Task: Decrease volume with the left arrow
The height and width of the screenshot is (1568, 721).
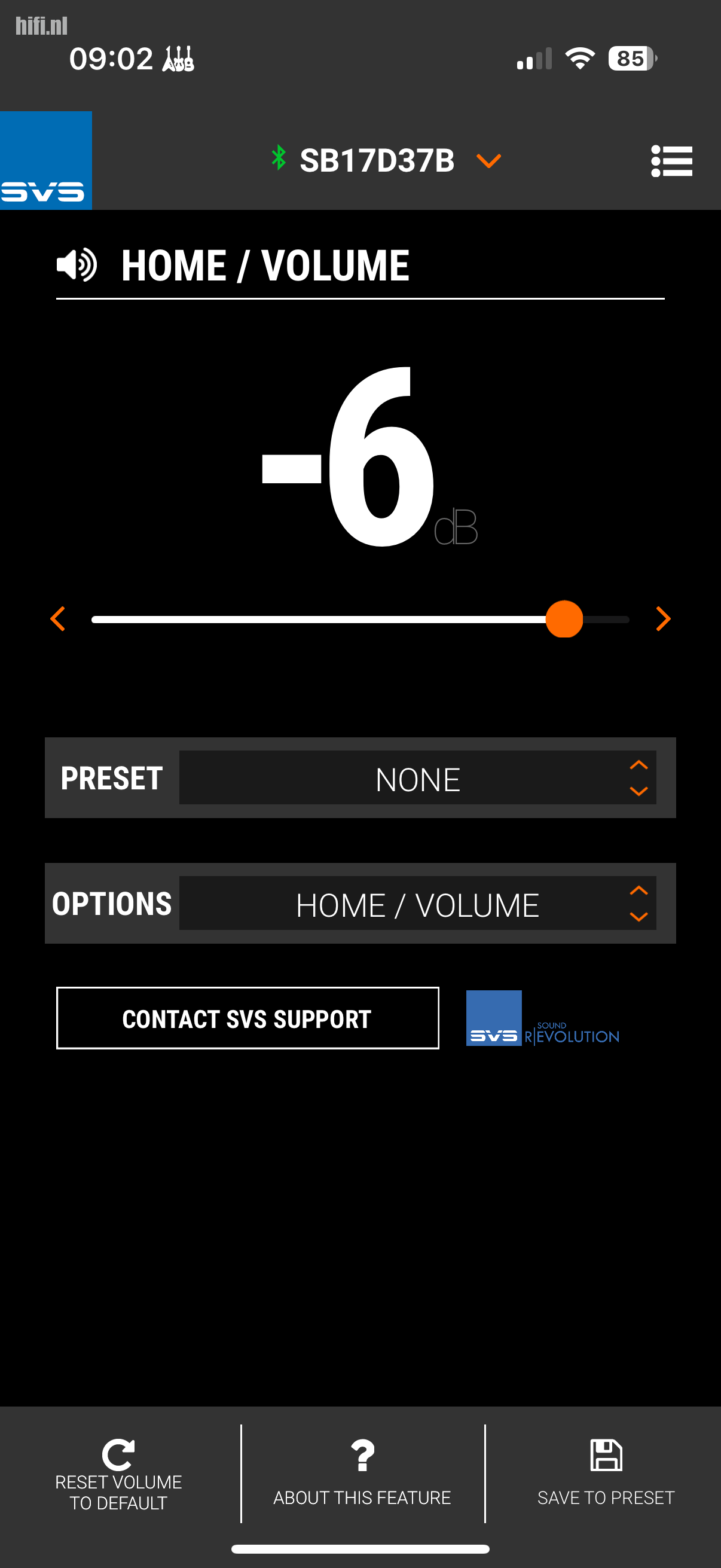Action: (58, 619)
